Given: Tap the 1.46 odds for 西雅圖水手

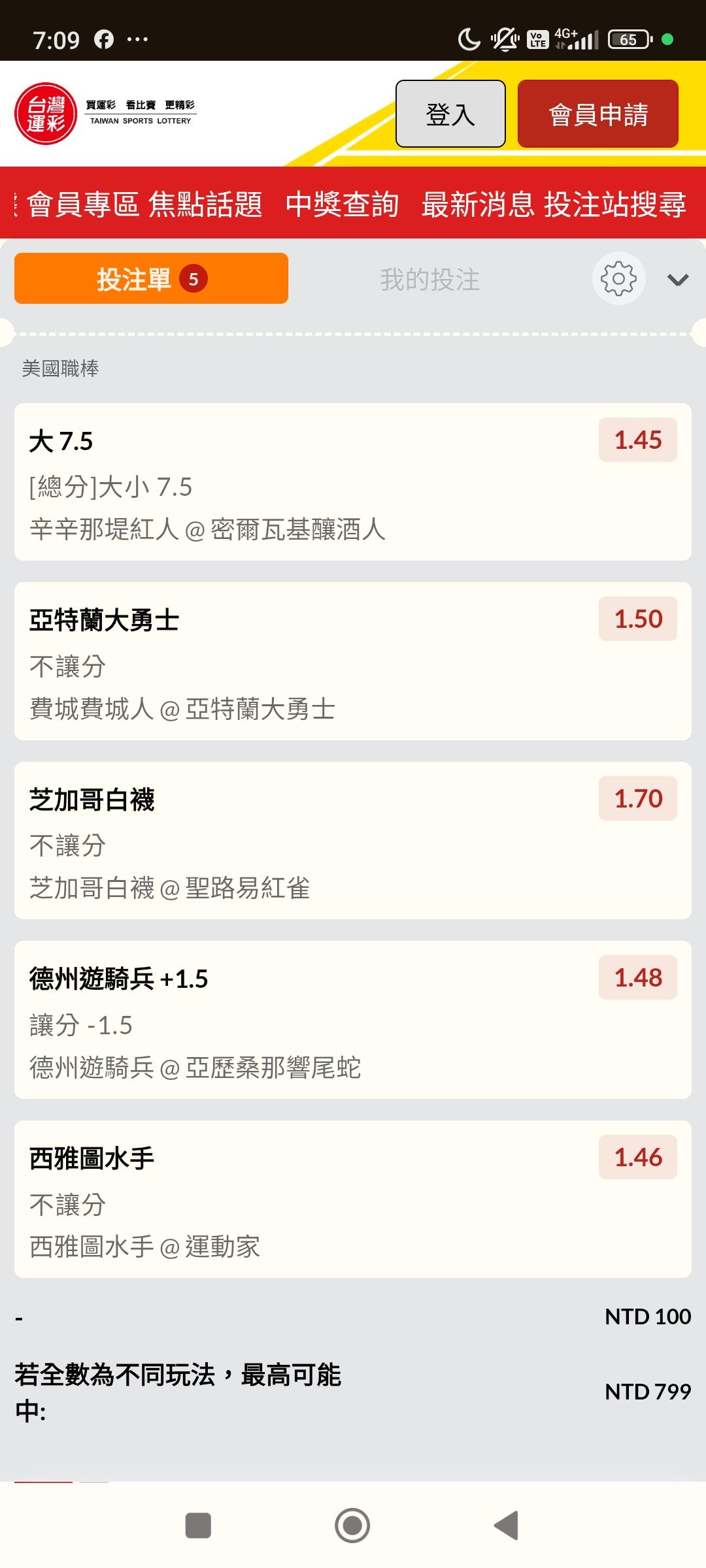Looking at the screenshot, I should [x=638, y=1157].
